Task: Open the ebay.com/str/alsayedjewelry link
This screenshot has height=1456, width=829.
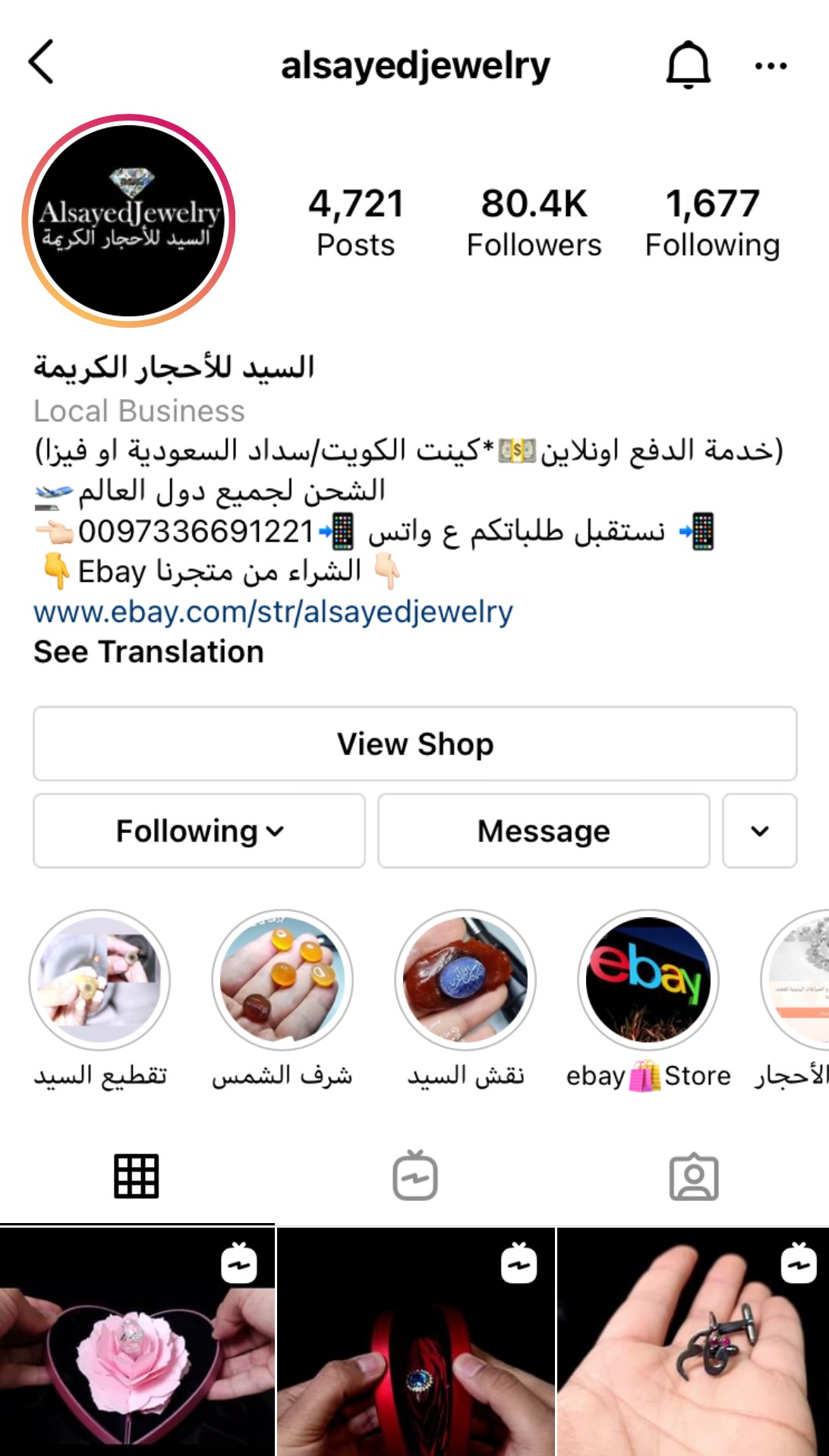Action: [273, 612]
